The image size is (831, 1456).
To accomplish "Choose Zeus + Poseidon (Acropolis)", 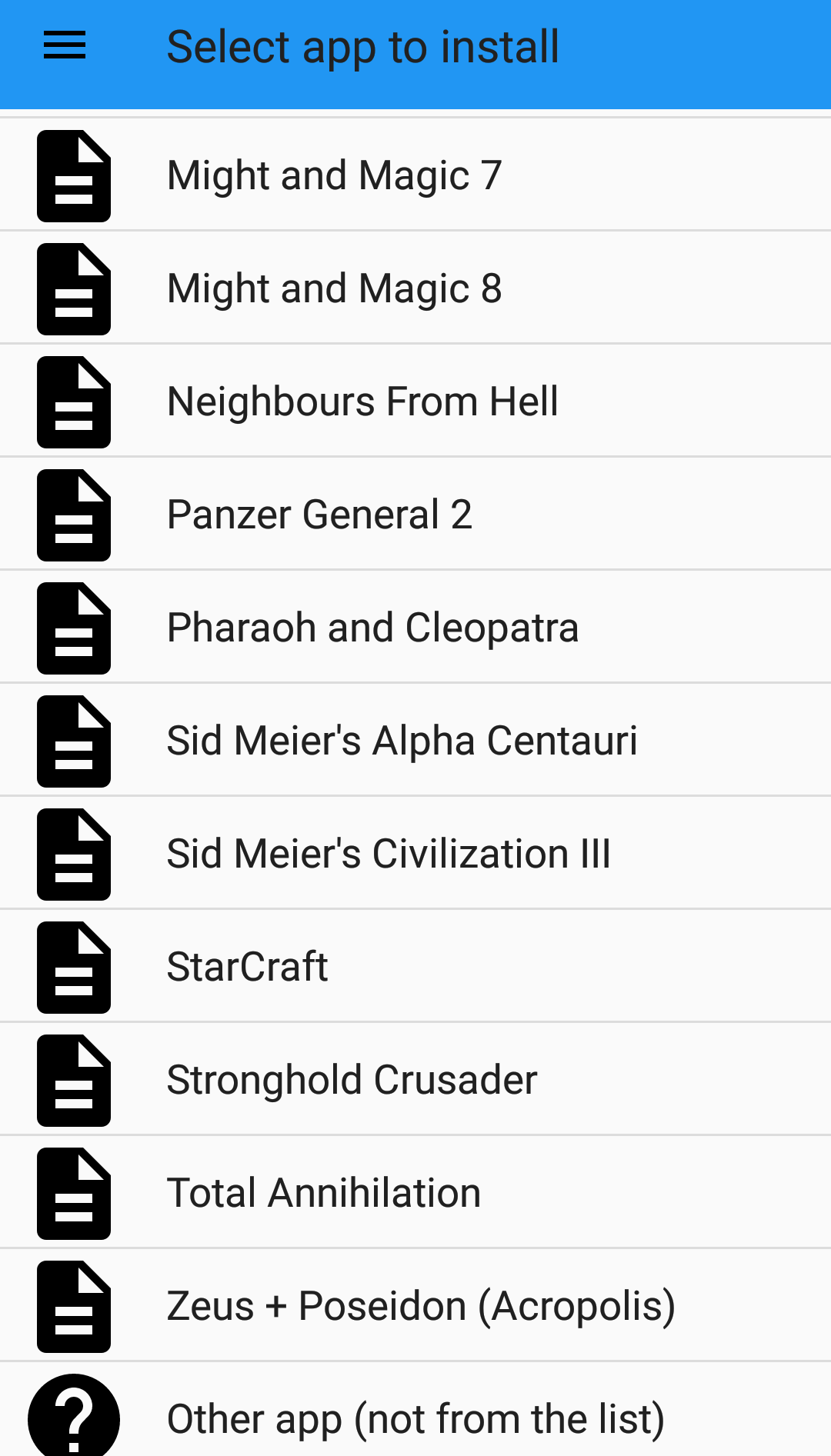I will 415,1306.
